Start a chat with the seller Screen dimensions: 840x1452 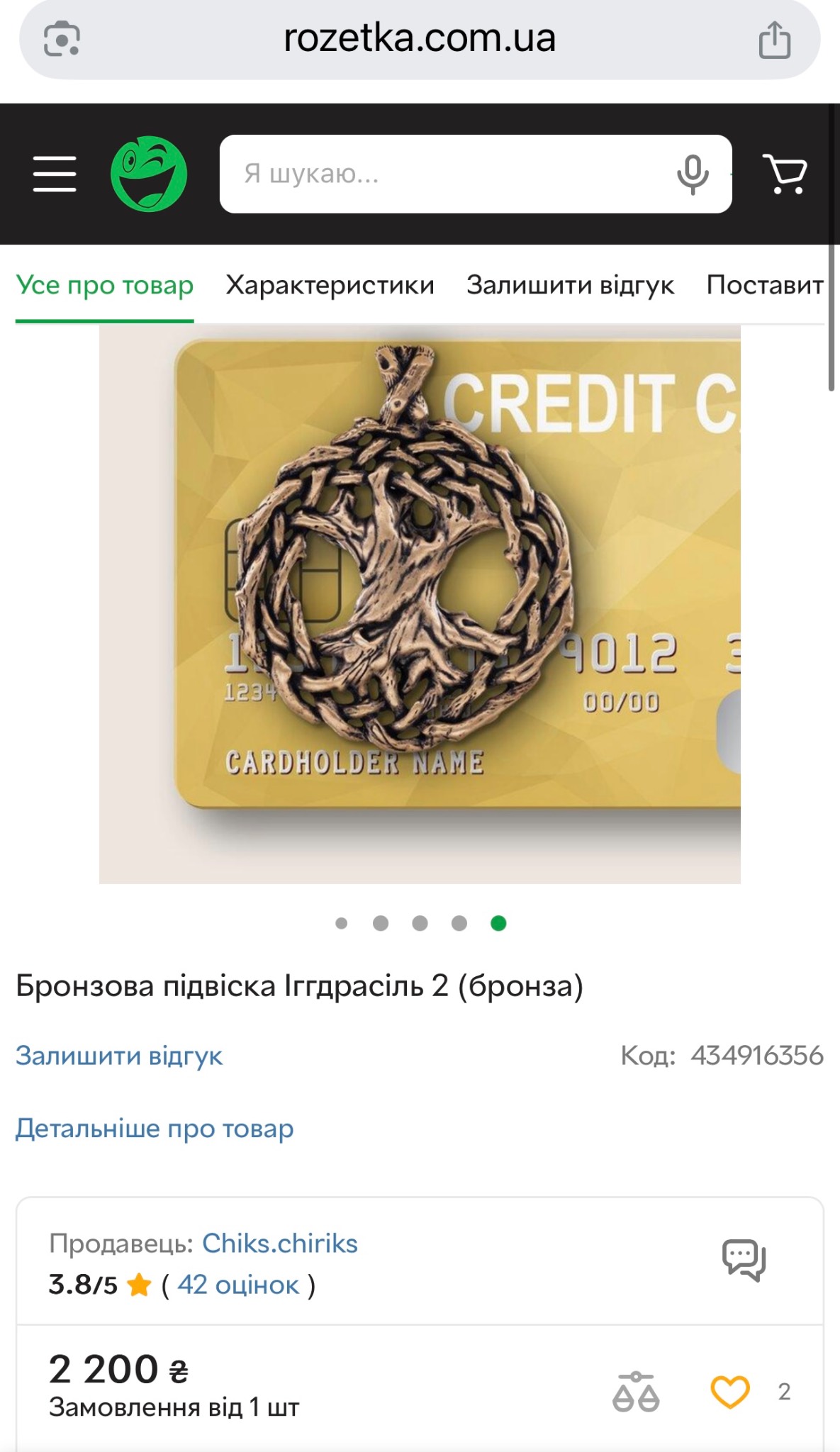[744, 1260]
